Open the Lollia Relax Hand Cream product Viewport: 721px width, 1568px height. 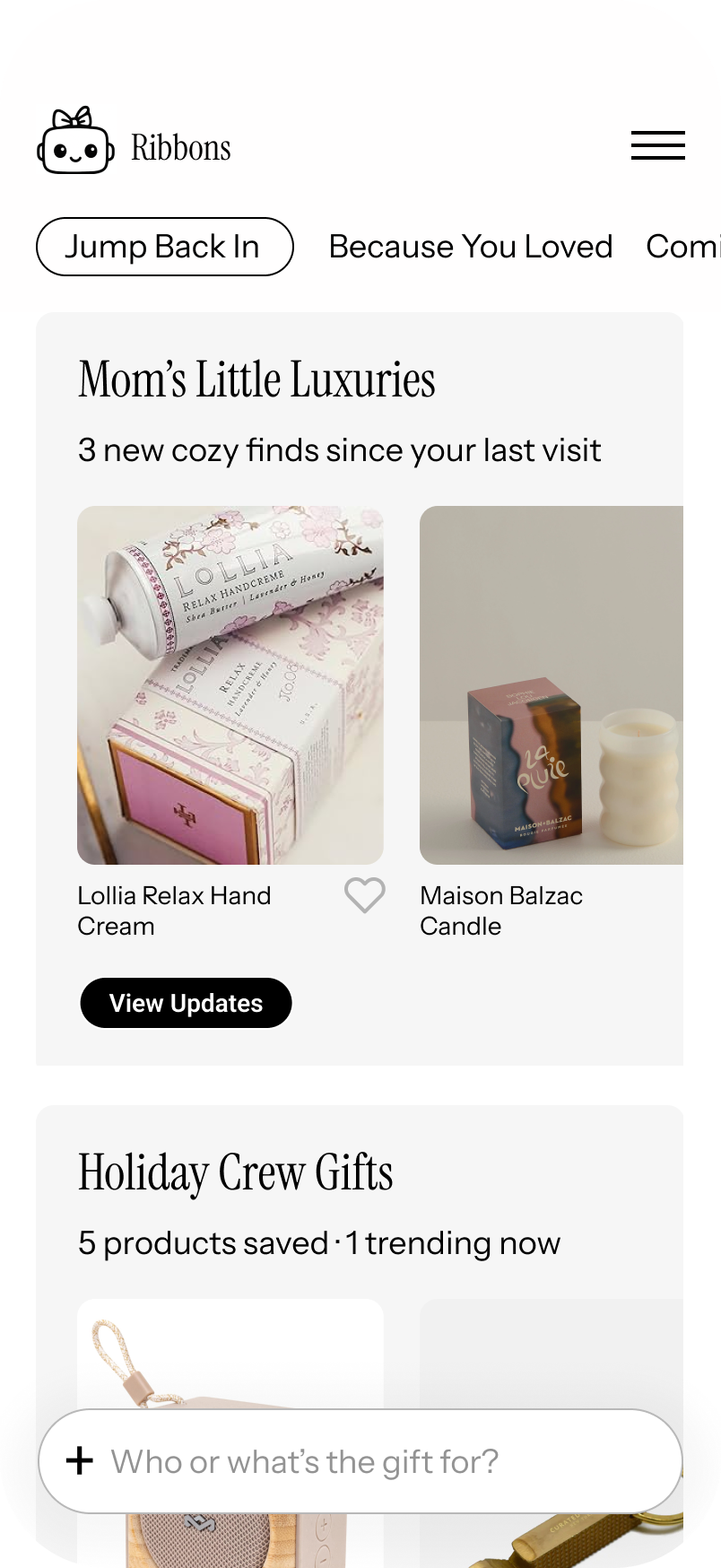pos(230,685)
